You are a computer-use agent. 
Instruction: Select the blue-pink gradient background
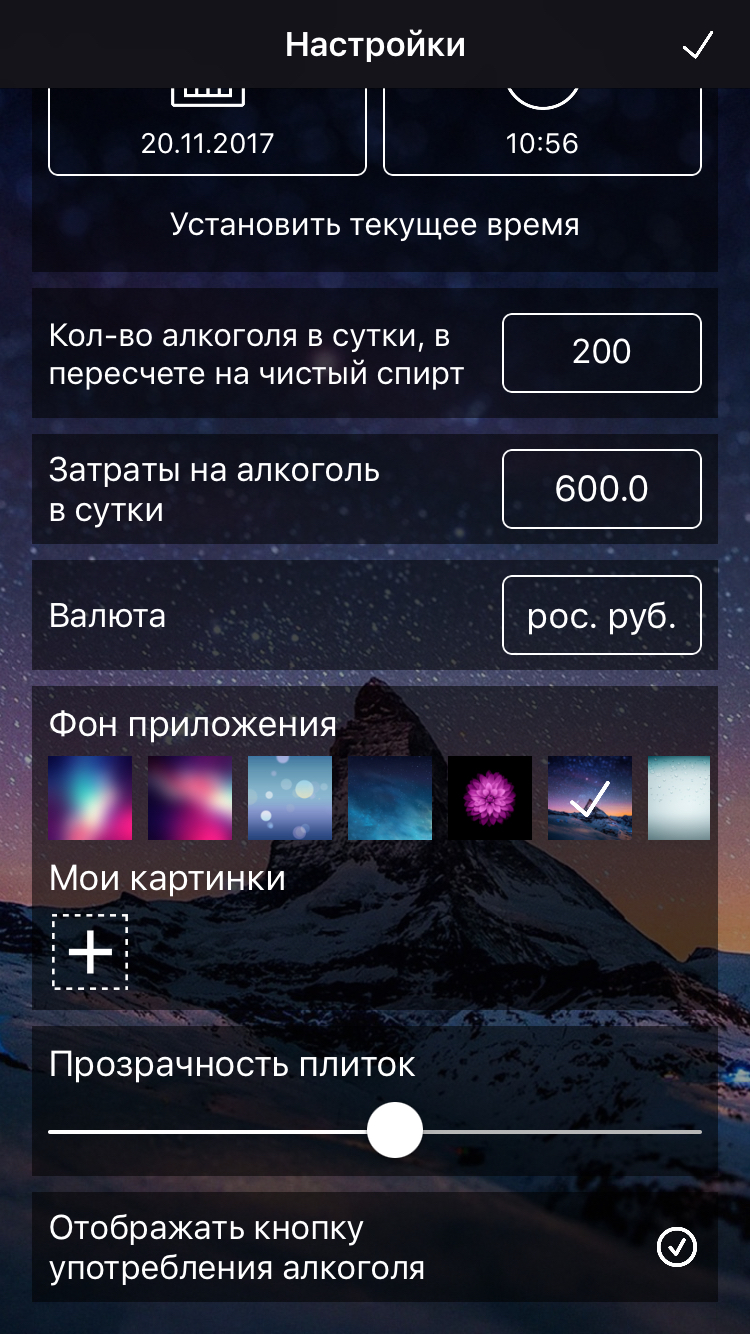(90, 797)
